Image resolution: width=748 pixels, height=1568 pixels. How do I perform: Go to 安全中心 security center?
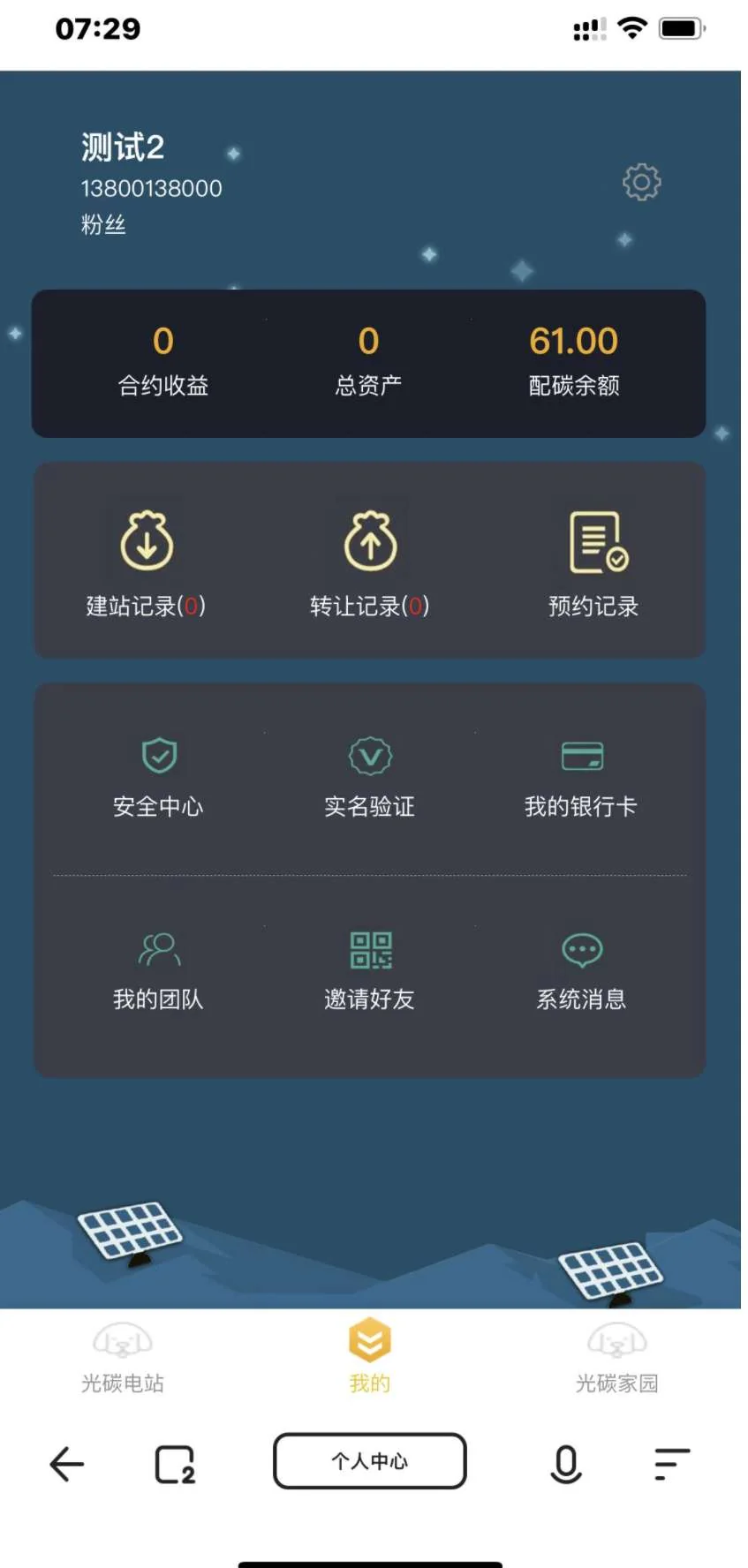pos(159,777)
